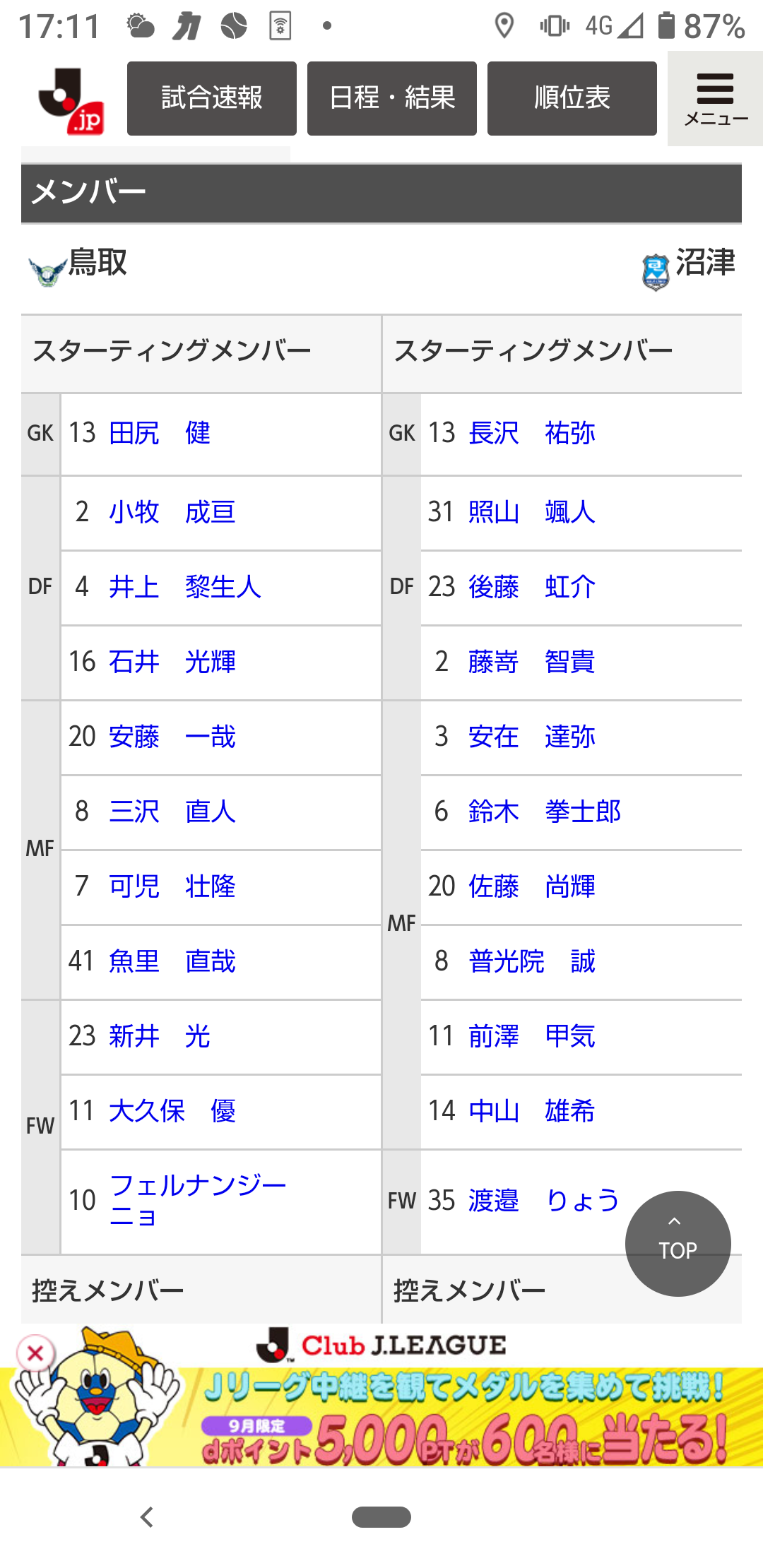
Task: Open the メニュー hamburger menu
Action: coord(715,99)
